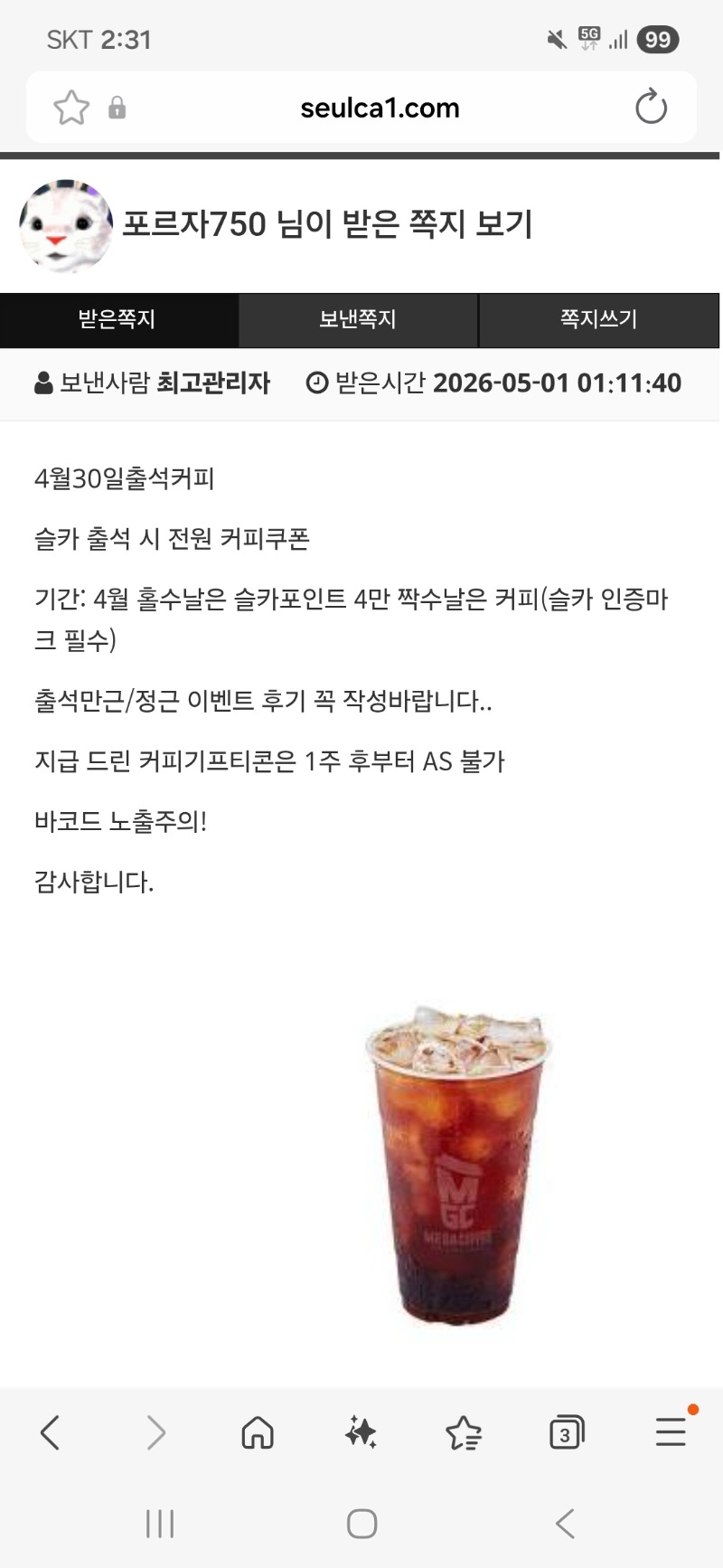Open recent apps from system navigation
The height and width of the screenshot is (1568, 723).
pyautogui.click(x=160, y=1524)
